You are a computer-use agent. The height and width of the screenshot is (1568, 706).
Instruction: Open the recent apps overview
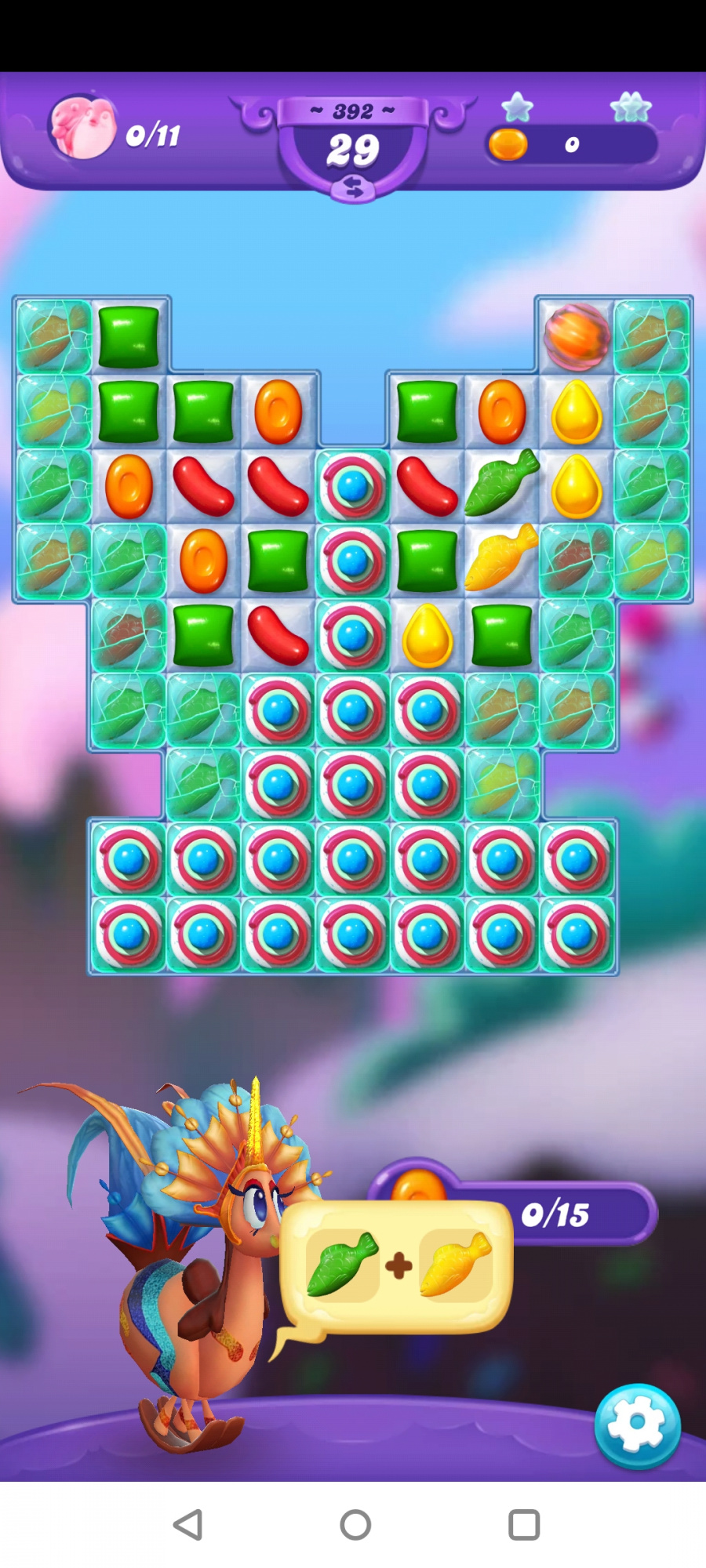click(x=523, y=1525)
